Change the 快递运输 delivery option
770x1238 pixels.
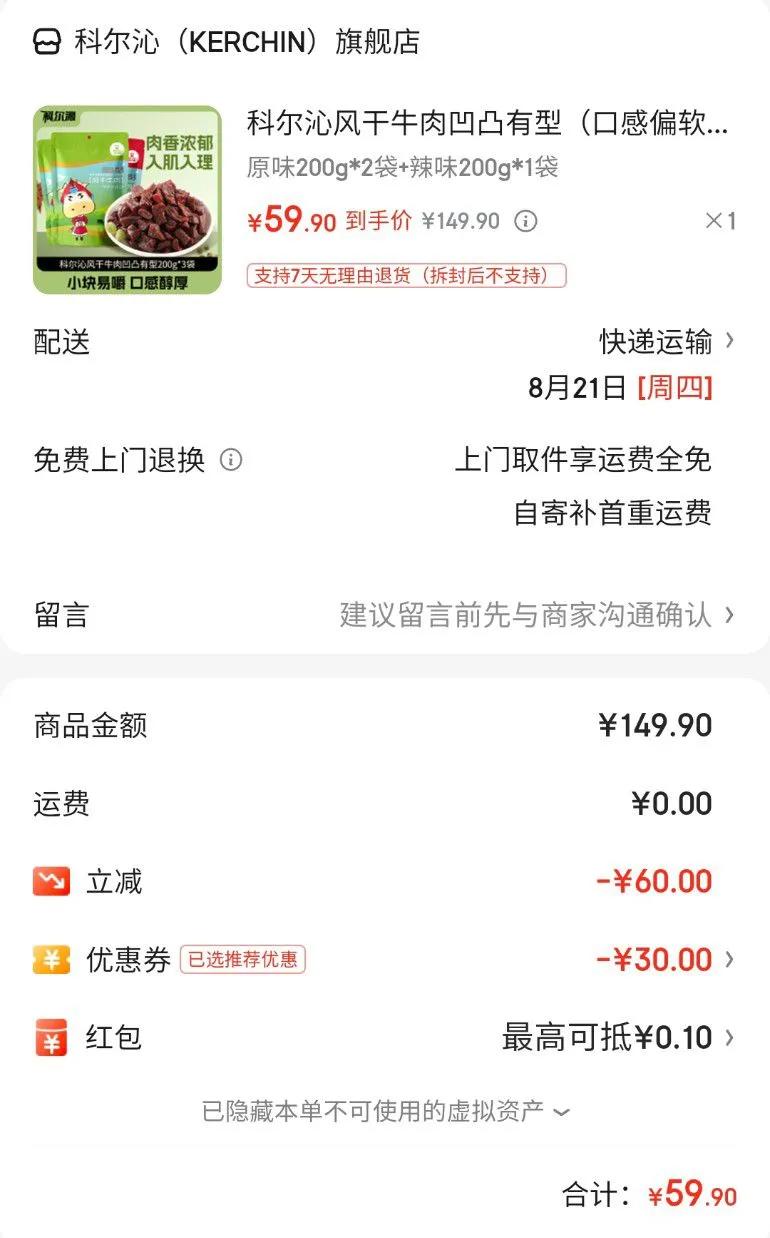(x=666, y=342)
